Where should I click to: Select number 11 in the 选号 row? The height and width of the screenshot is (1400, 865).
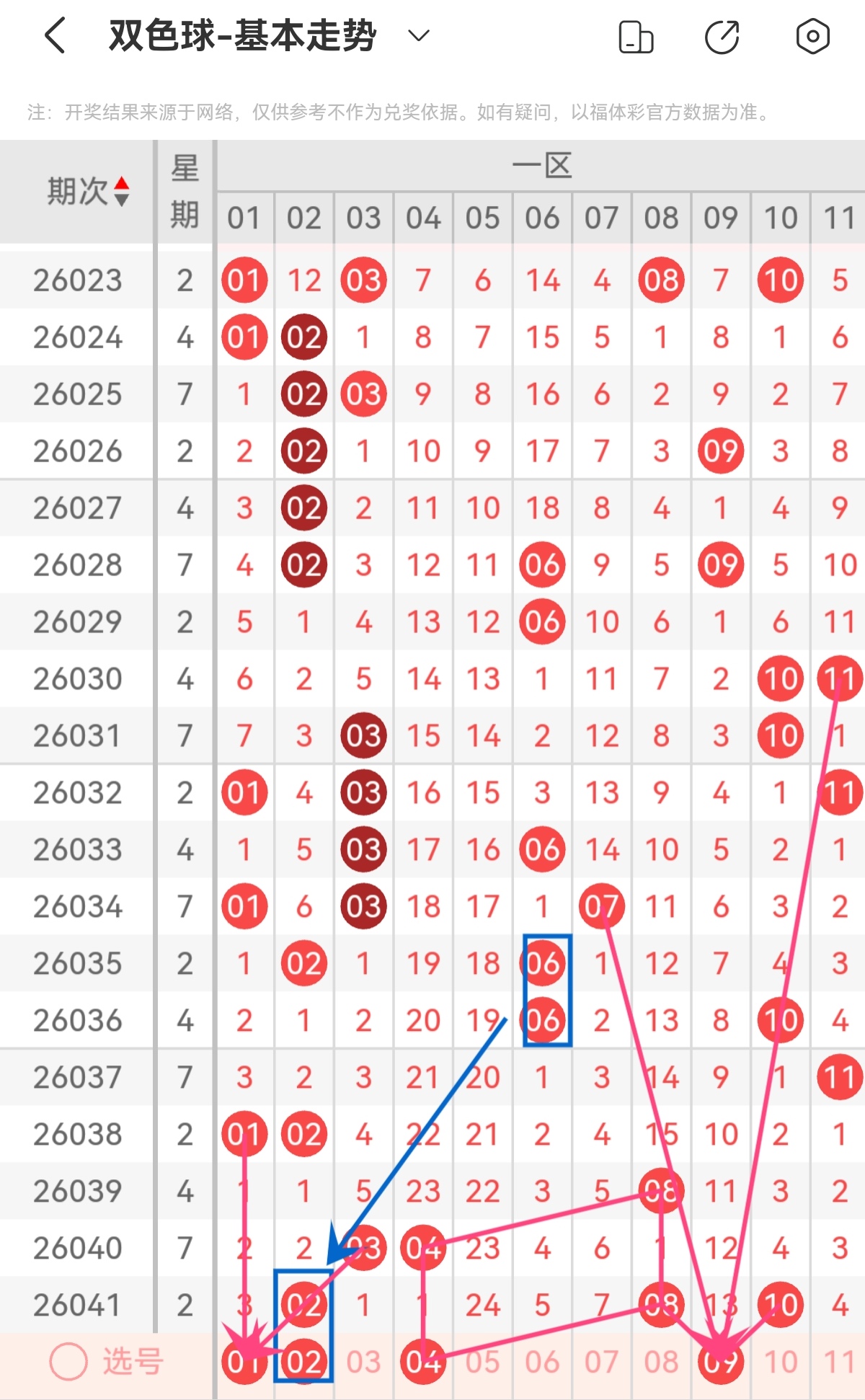click(840, 1362)
